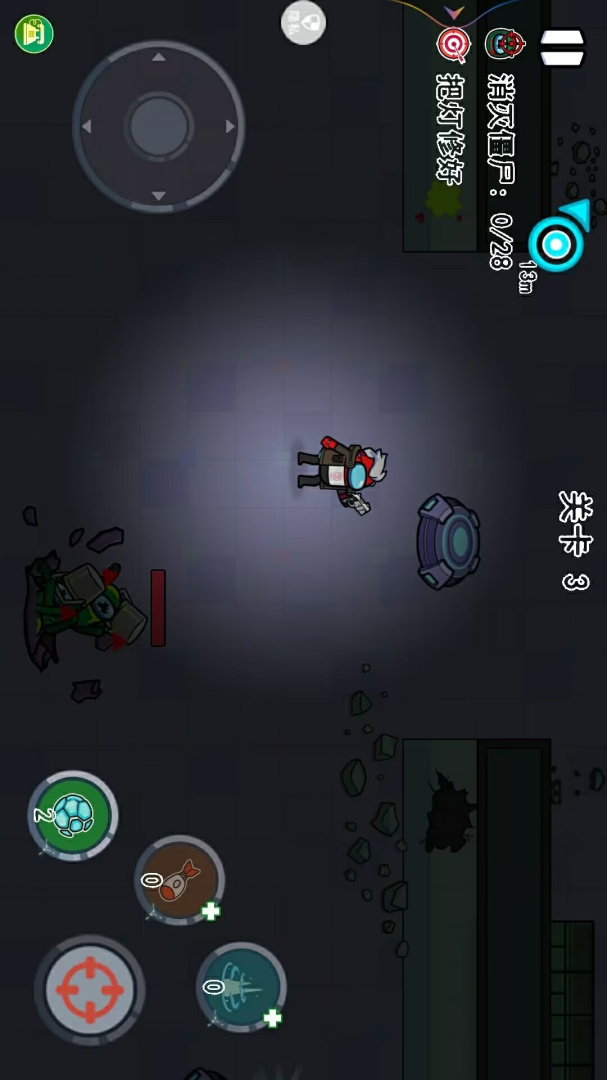The width and height of the screenshot is (607, 1080).
Task: Open the pause menu button
Action: tap(562, 47)
